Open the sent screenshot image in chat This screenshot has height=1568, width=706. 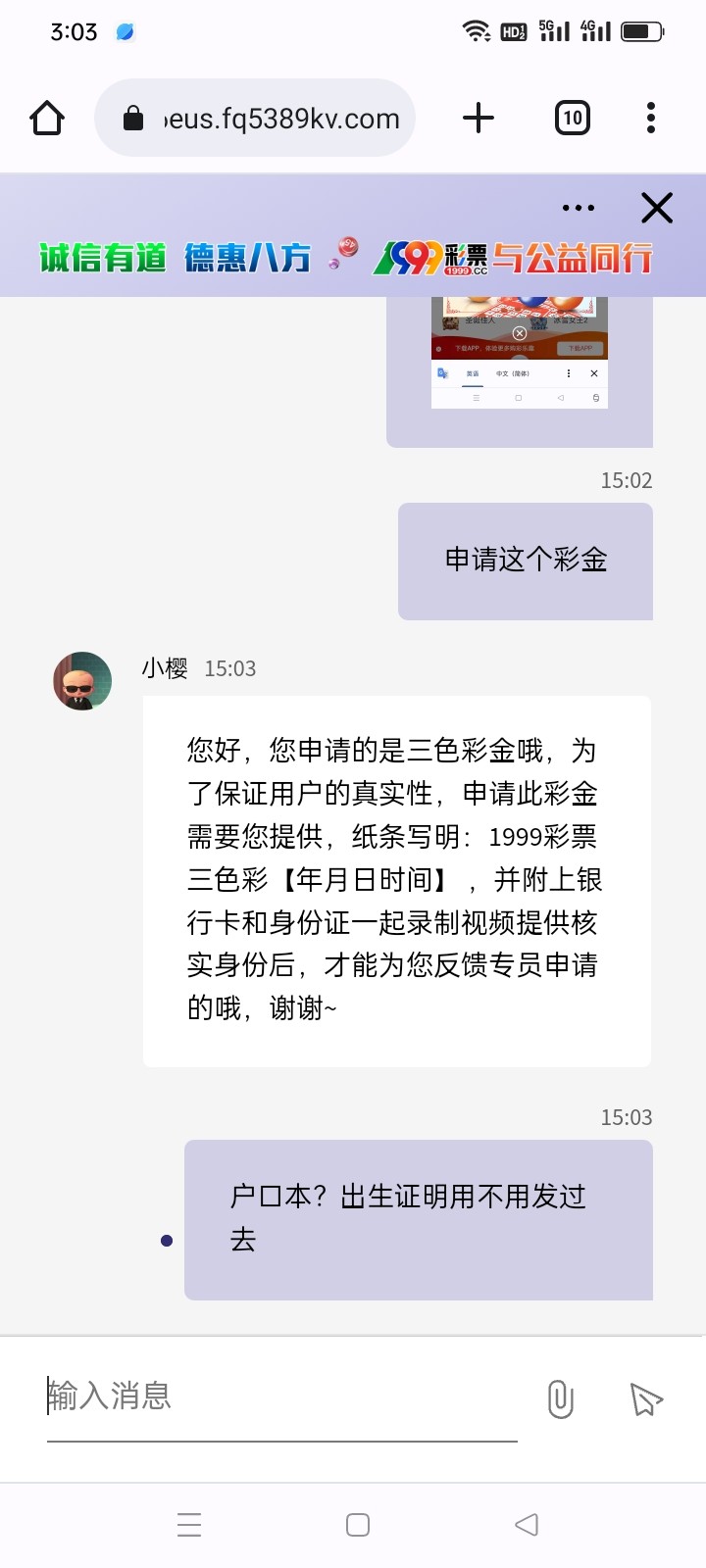coord(520,353)
